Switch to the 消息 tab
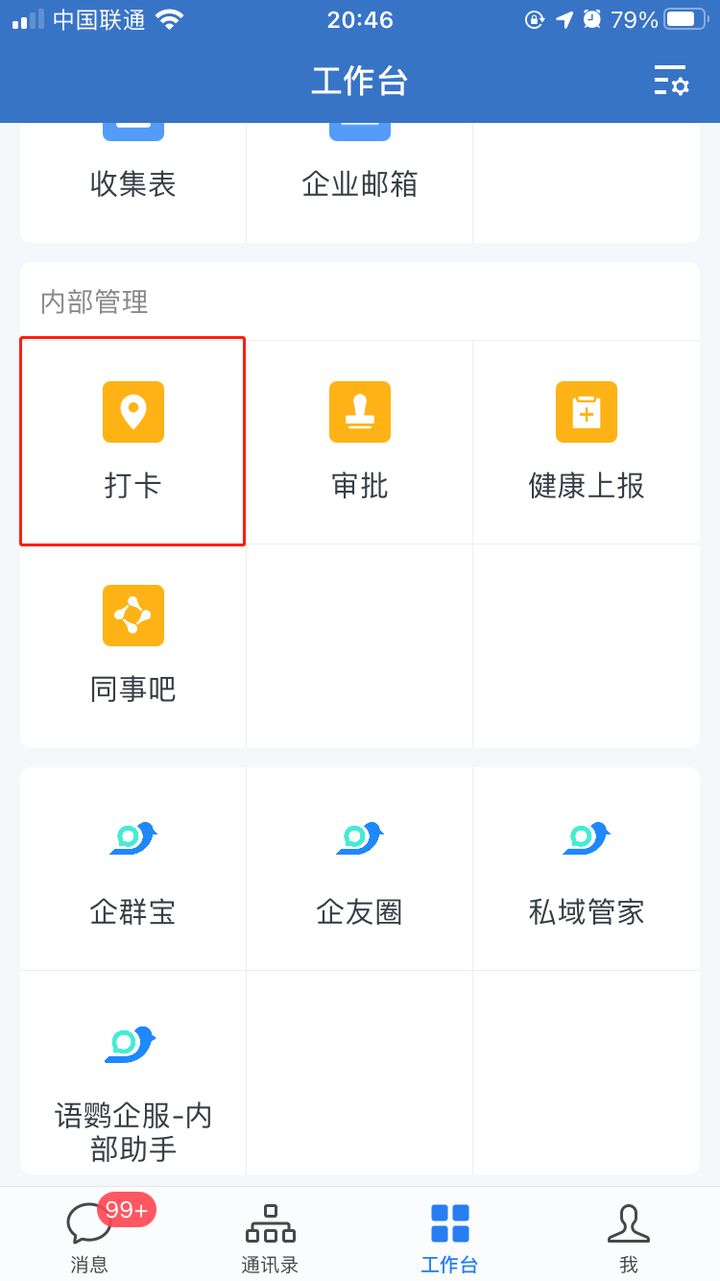 pos(90,1236)
